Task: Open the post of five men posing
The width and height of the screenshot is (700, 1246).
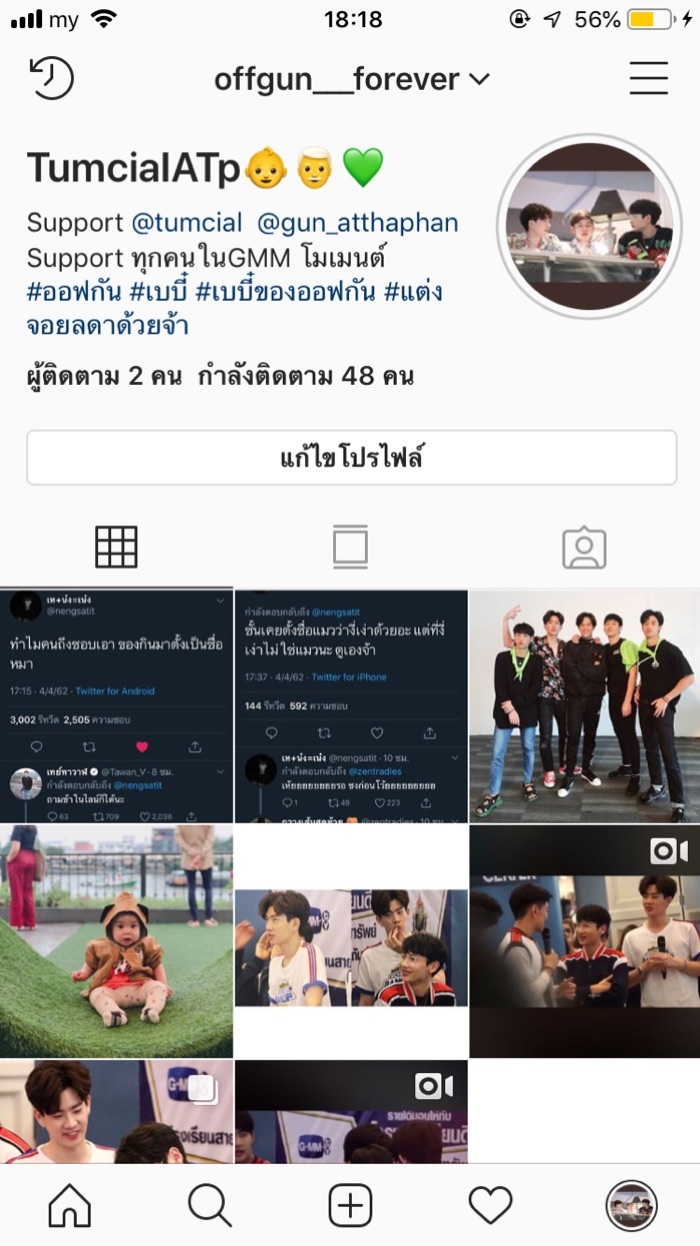Action: click(584, 706)
